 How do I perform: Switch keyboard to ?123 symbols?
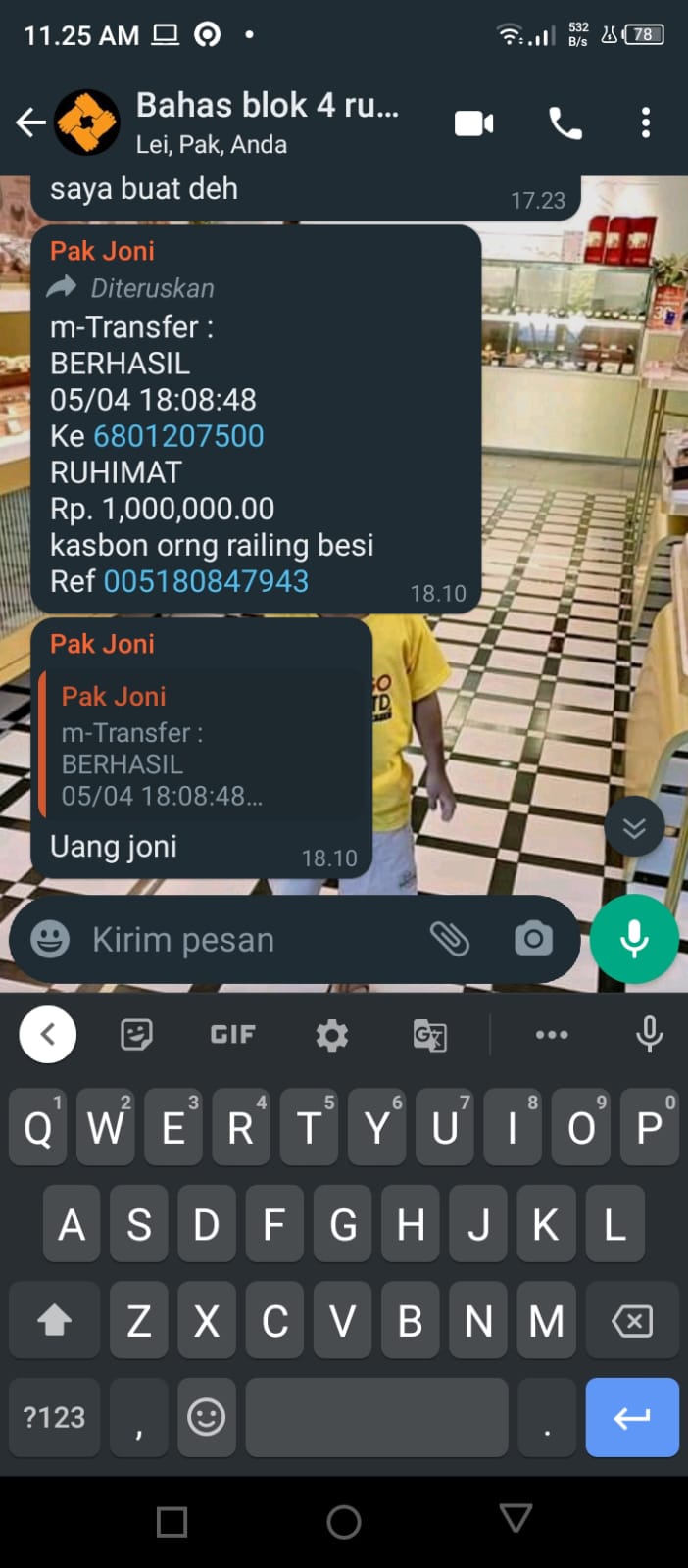pos(55,1417)
